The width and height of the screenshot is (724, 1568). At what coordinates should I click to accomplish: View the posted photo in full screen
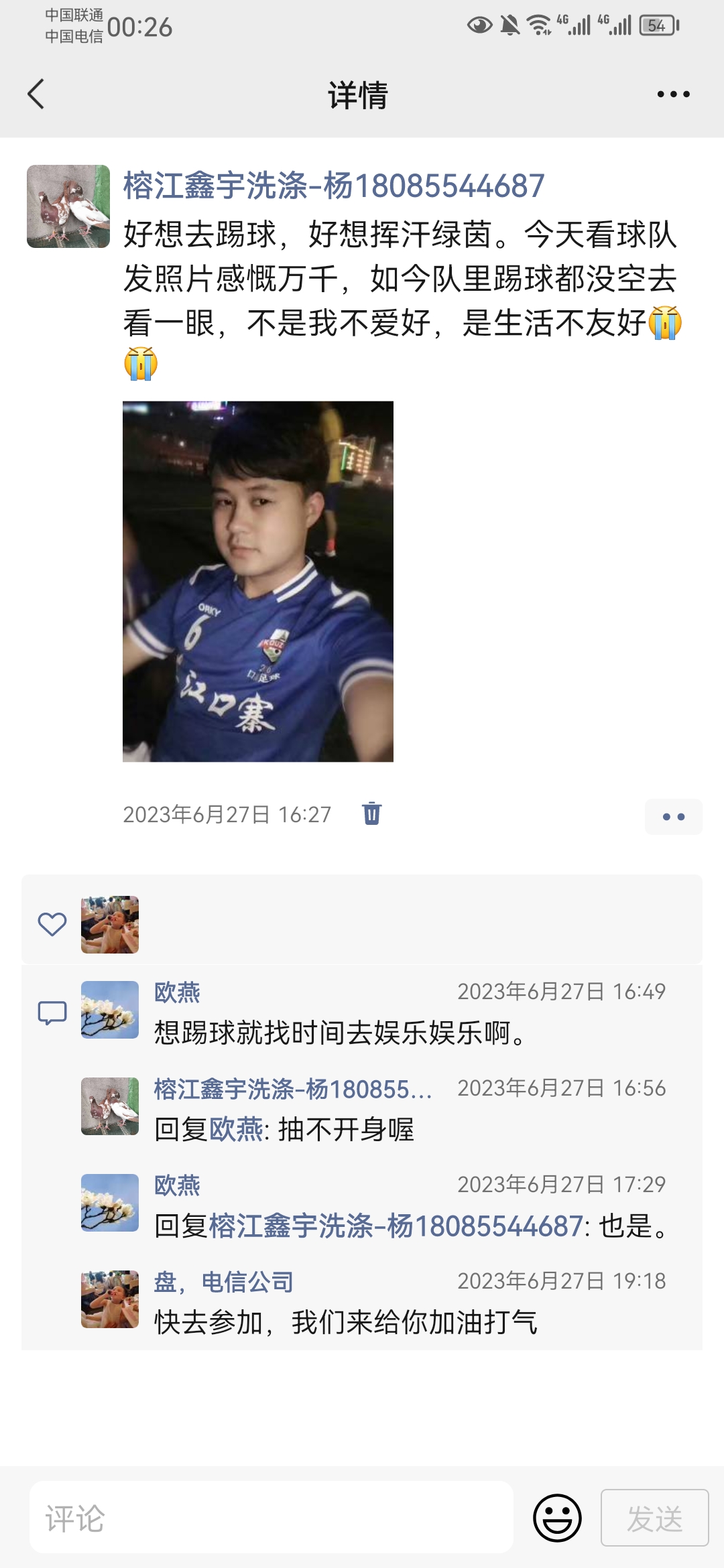pyautogui.click(x=258, y=581)
